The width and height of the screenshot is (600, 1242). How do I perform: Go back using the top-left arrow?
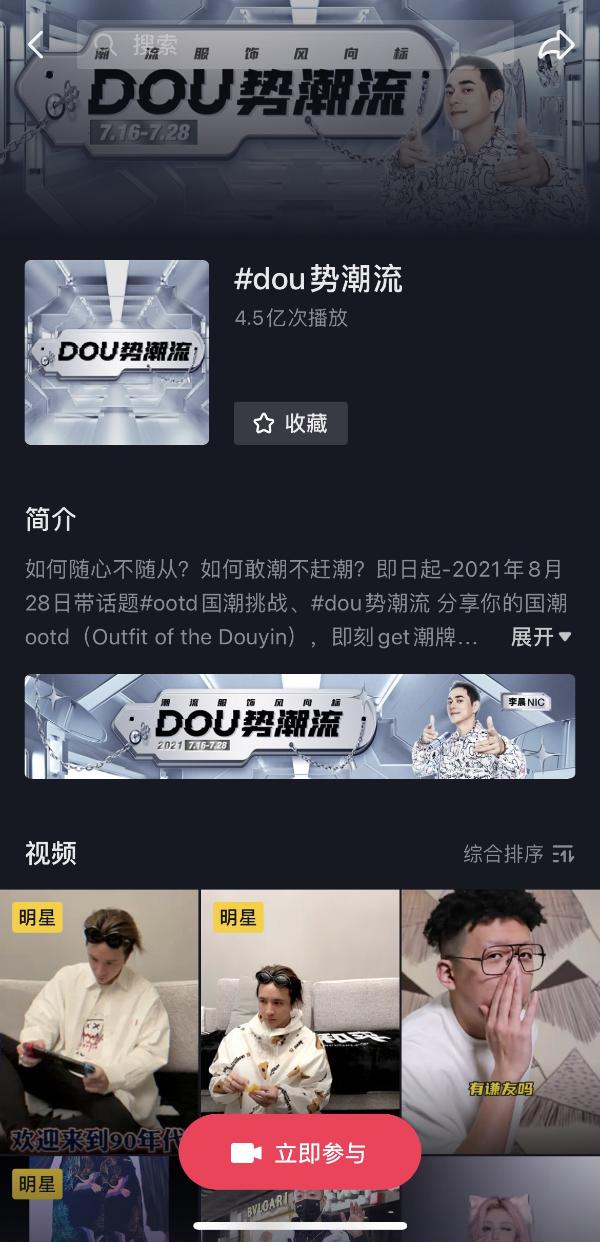tap(36, 45)
